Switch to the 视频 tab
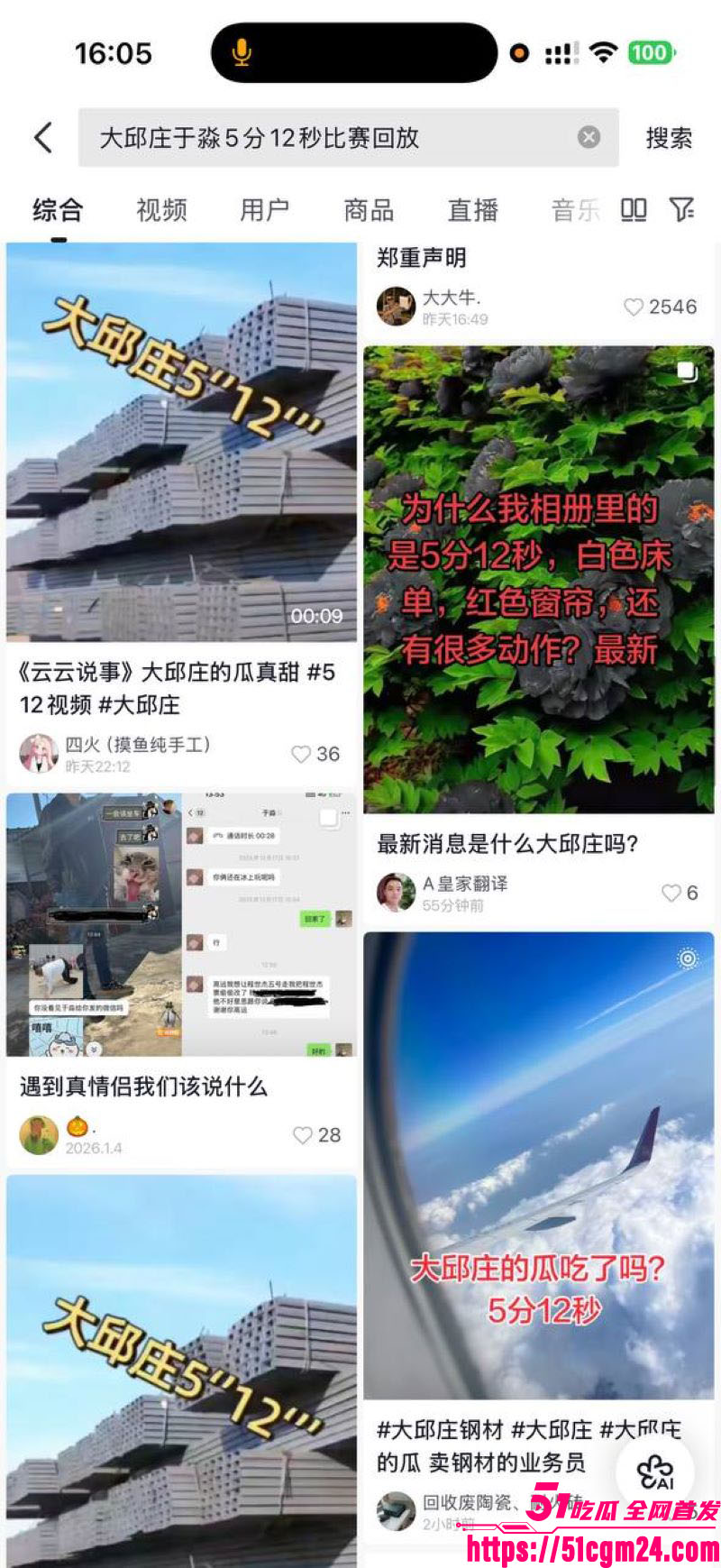Viewport: 721px width, 1568px height. click(x=162, y=208)
